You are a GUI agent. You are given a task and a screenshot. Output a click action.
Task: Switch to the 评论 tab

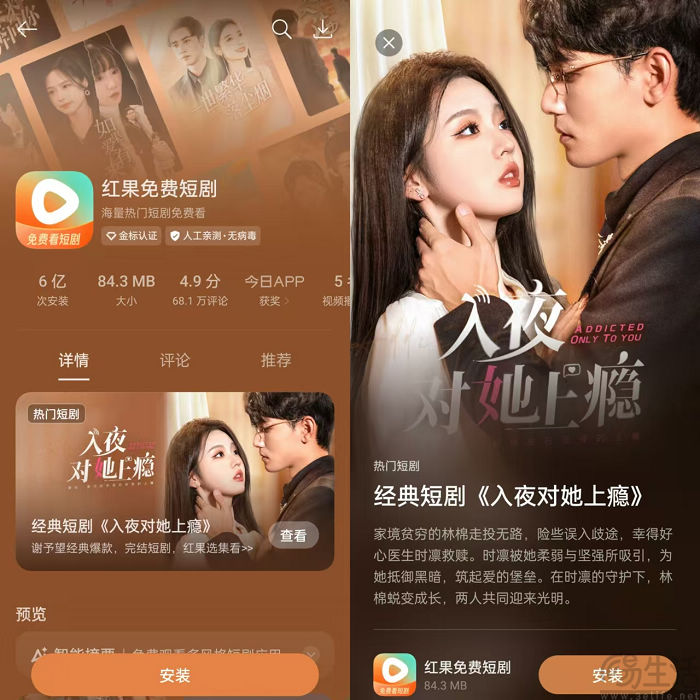coord(175,360)
